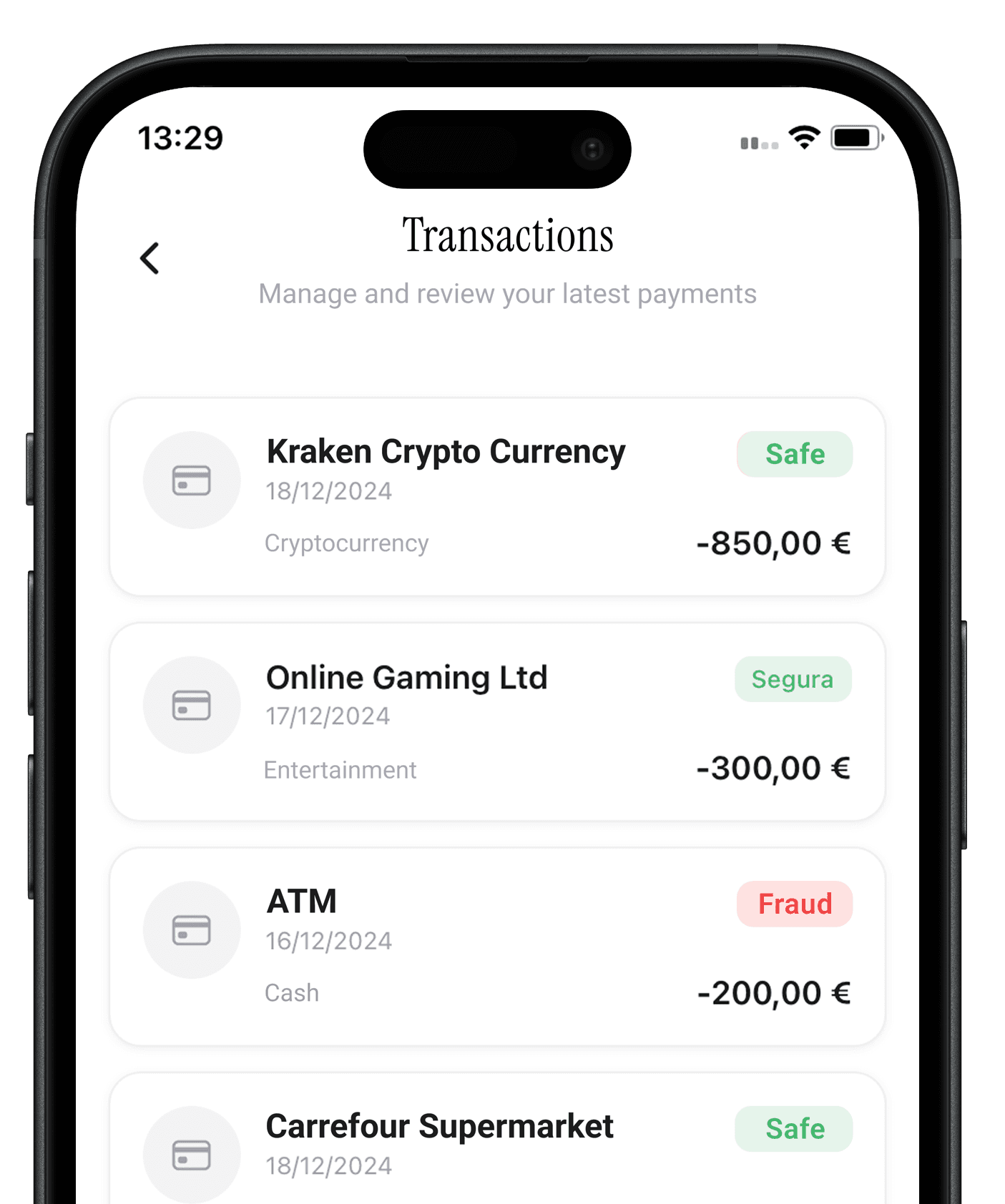Click the card icon beside the ATM transaction

[x=192, y=930]
